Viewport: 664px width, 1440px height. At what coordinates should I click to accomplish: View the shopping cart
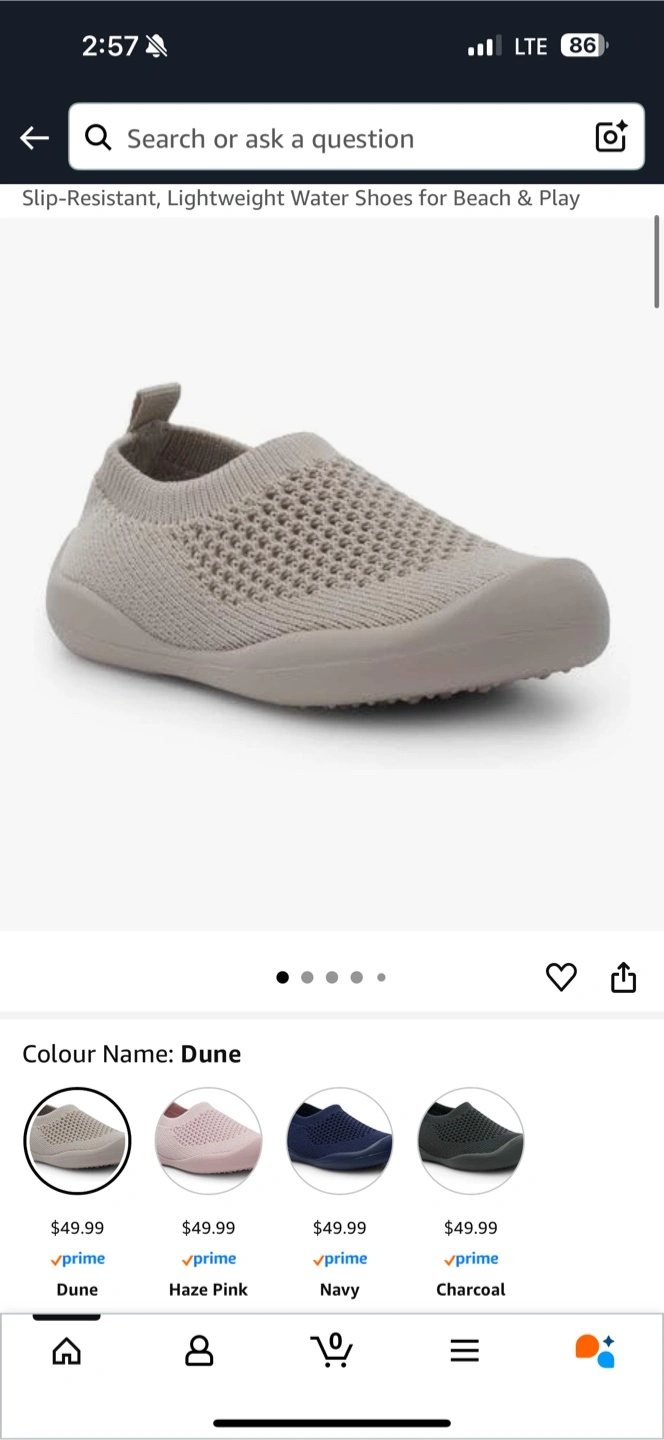pyautogui.click(x=332, y=1350)
